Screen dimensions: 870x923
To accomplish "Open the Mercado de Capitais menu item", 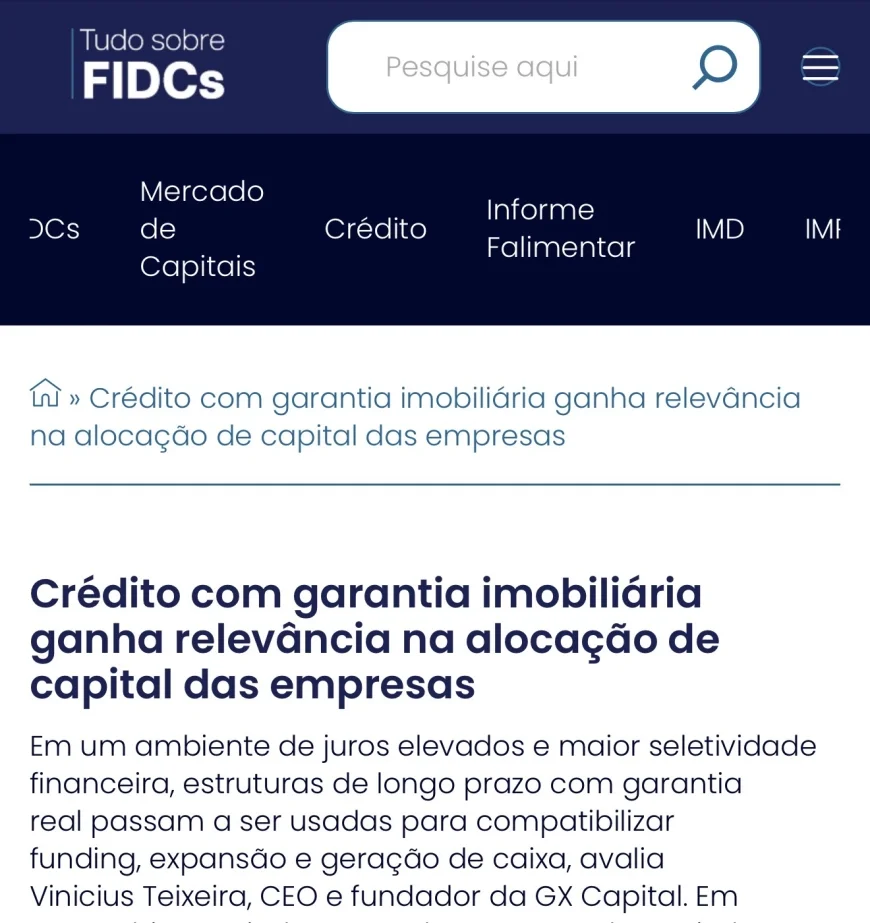I will tap(200, 228).
